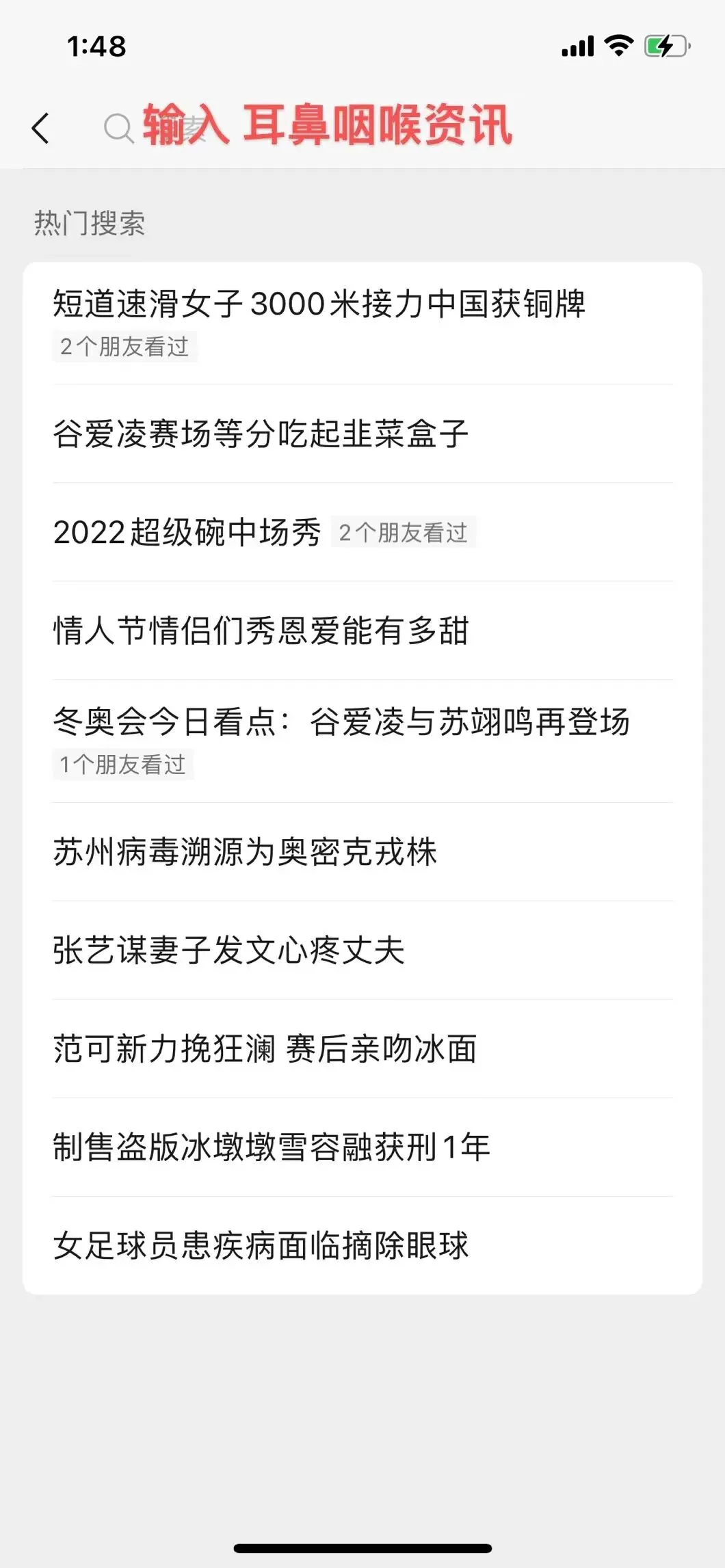Open 女足球员患疾病面临摘除眼球

[261, 1246]
